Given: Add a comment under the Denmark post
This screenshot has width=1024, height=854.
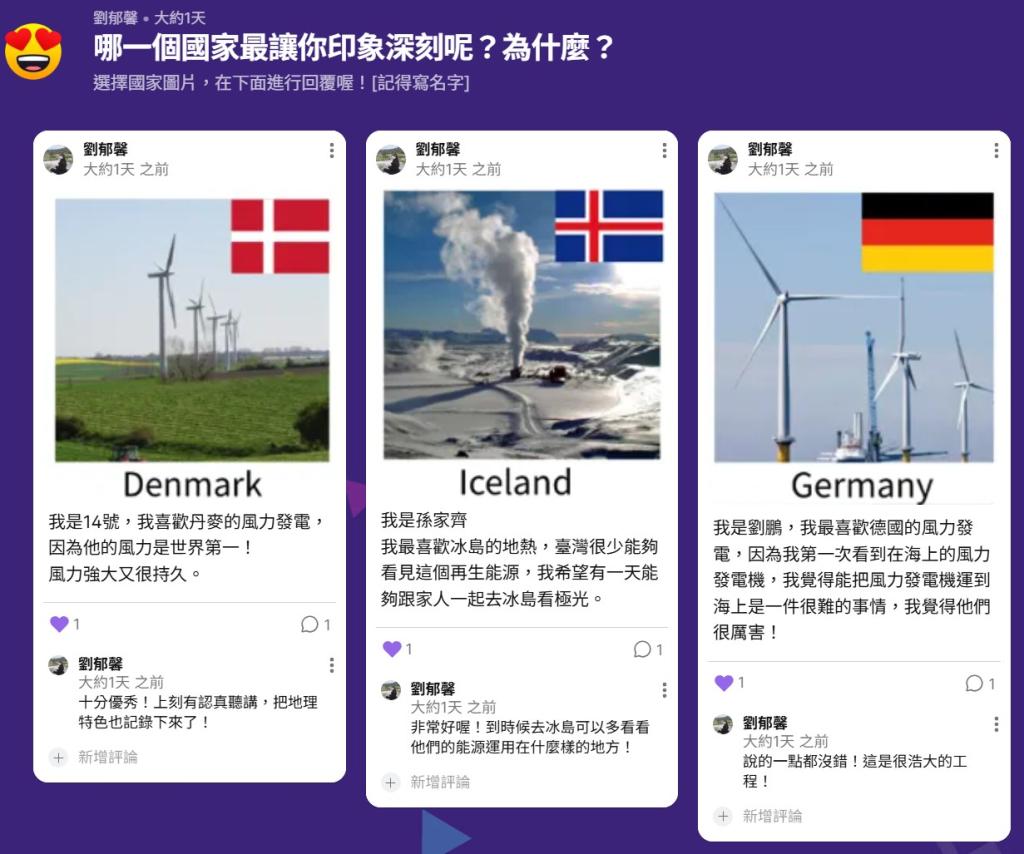Looking at the screenshot, I should pyautogui.click(x=108, y=757).
